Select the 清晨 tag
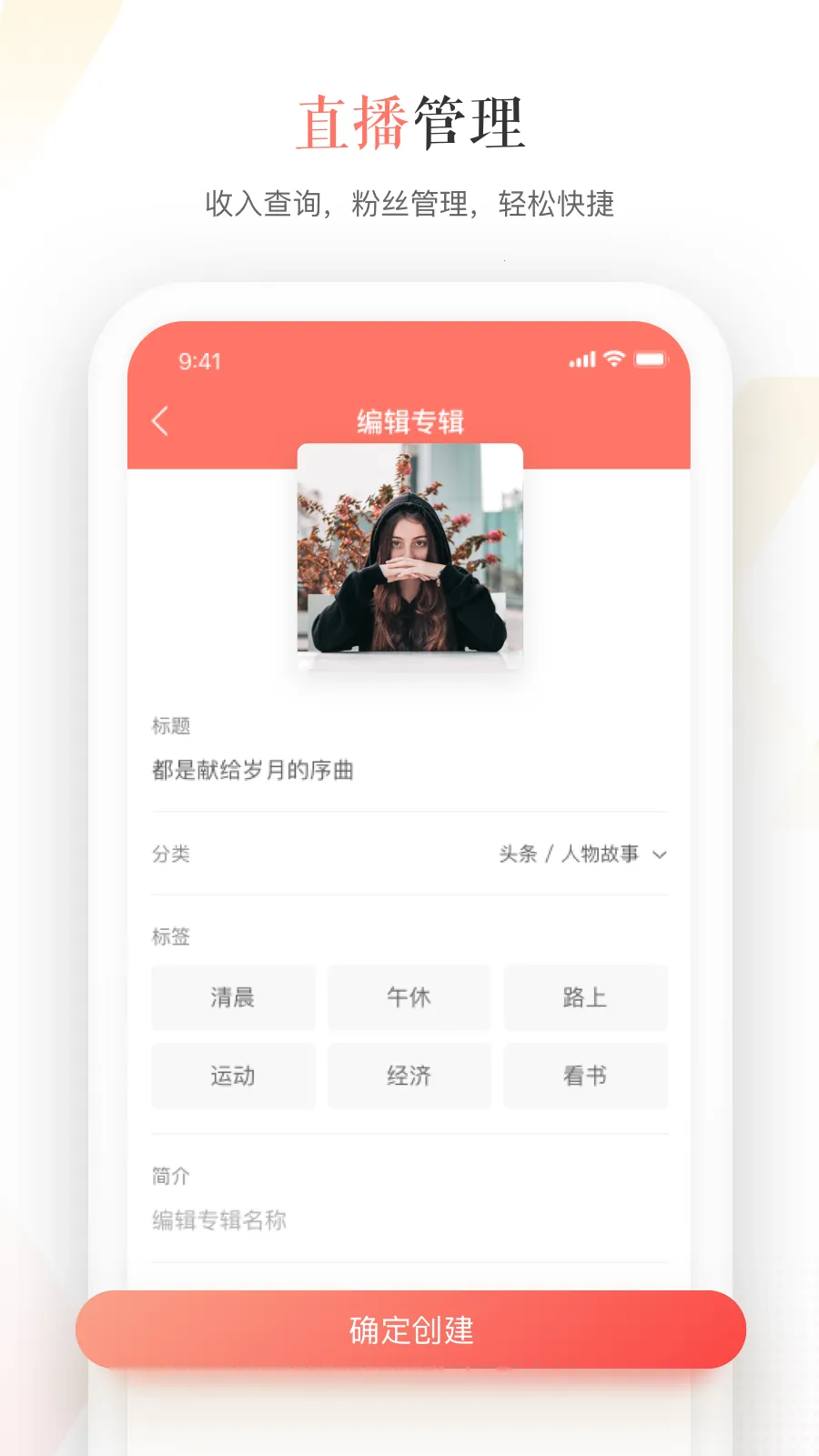This screenshot has width=819, height=1456. click(233, 998)
